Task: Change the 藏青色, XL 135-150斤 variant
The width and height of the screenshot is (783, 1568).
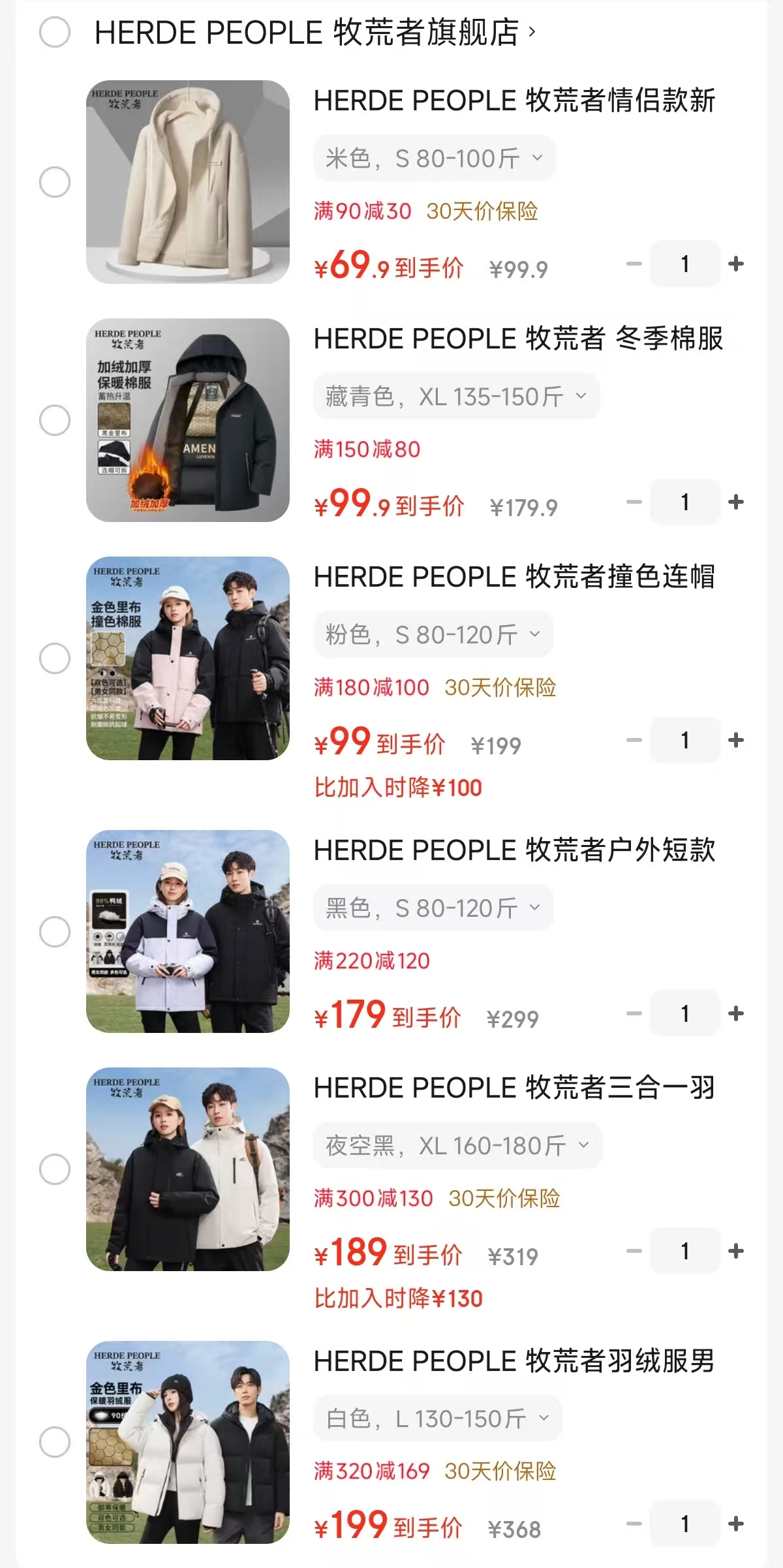Action: tap(456, 396)
